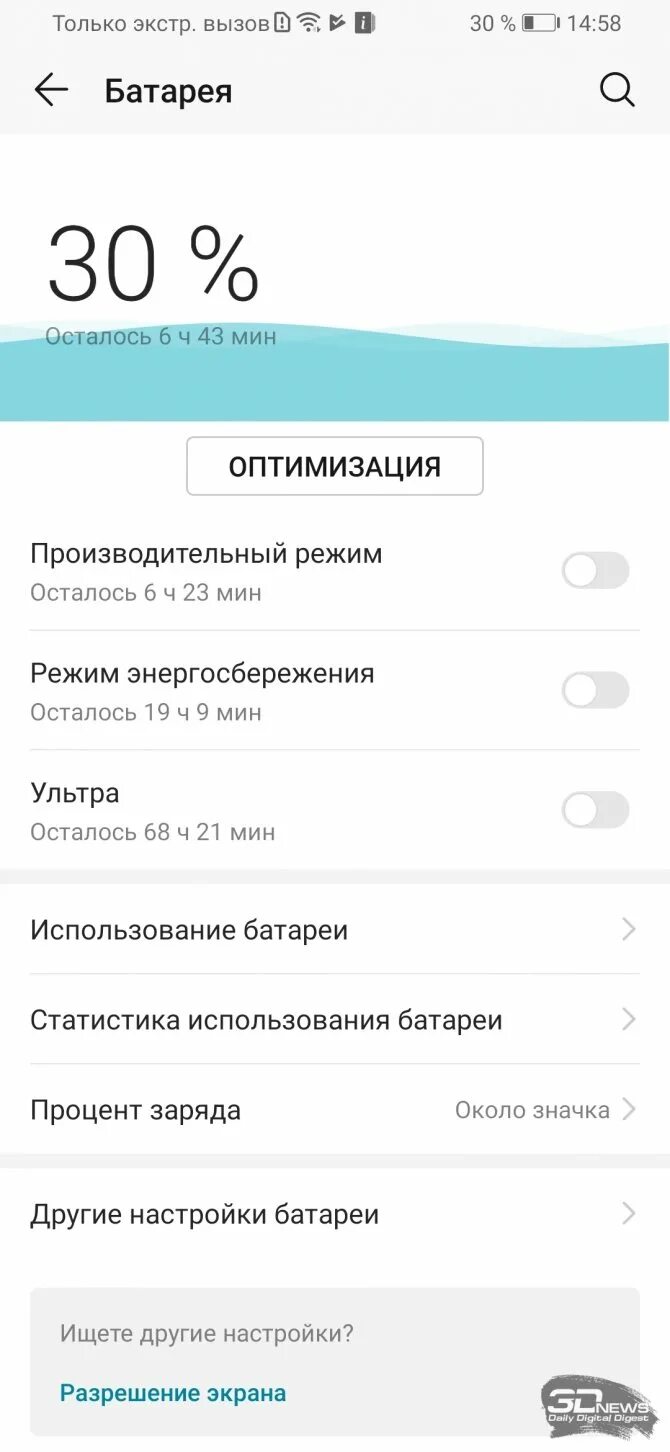This screenshot has height=1452, width=670.
Task: Change Процент заряда setting
Action: (x=334, y=1110)
